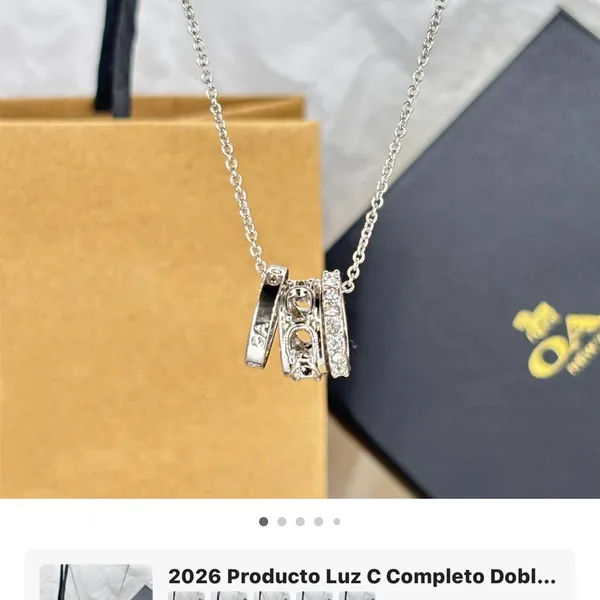Screen dimensions: 600x600
Task: Open the main necklace product photo
Action: click(300, 250)
